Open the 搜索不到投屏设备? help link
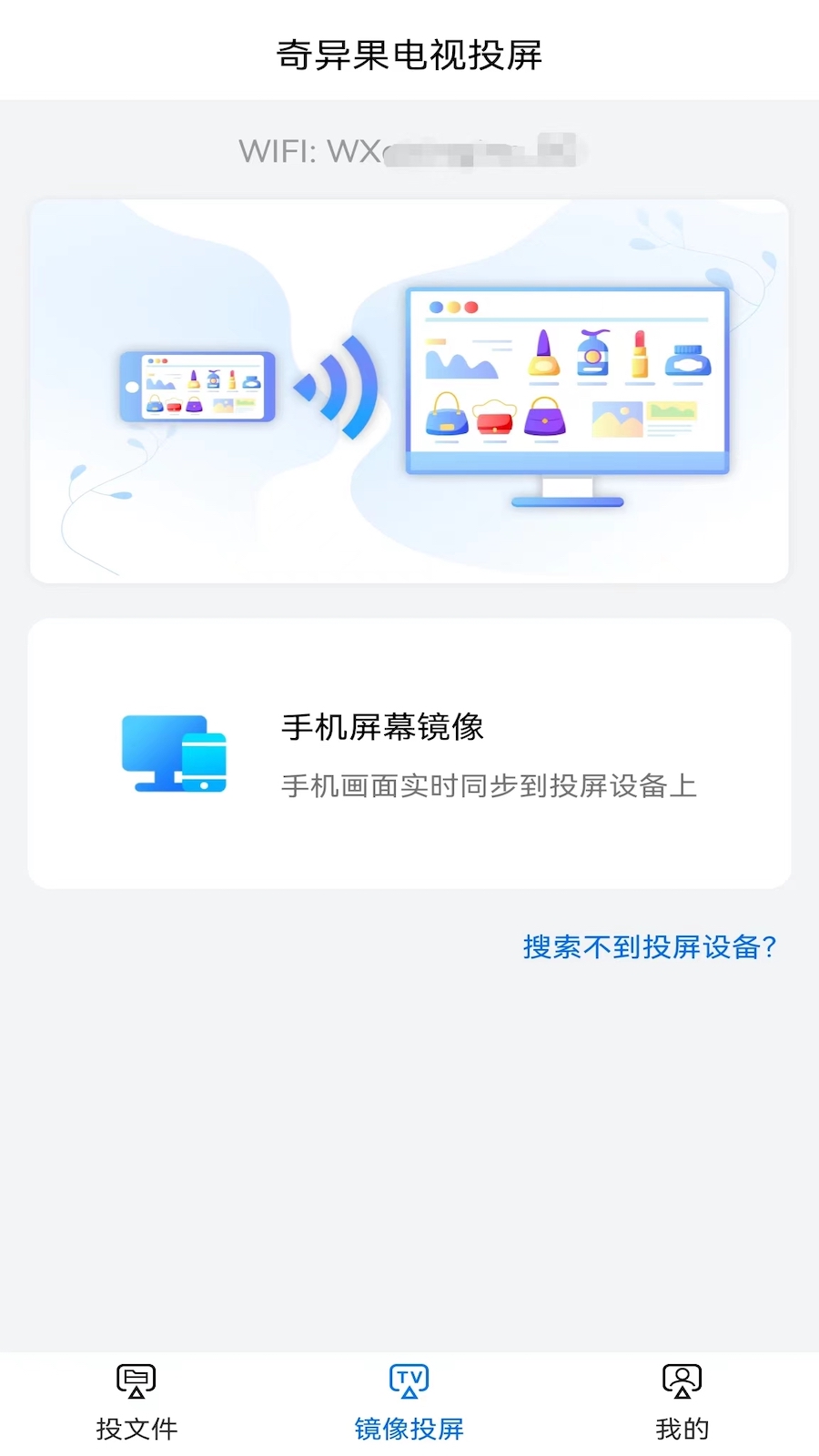Viewport: 819px width, 1456px height. pyautogui.click(x=649, y=947)
